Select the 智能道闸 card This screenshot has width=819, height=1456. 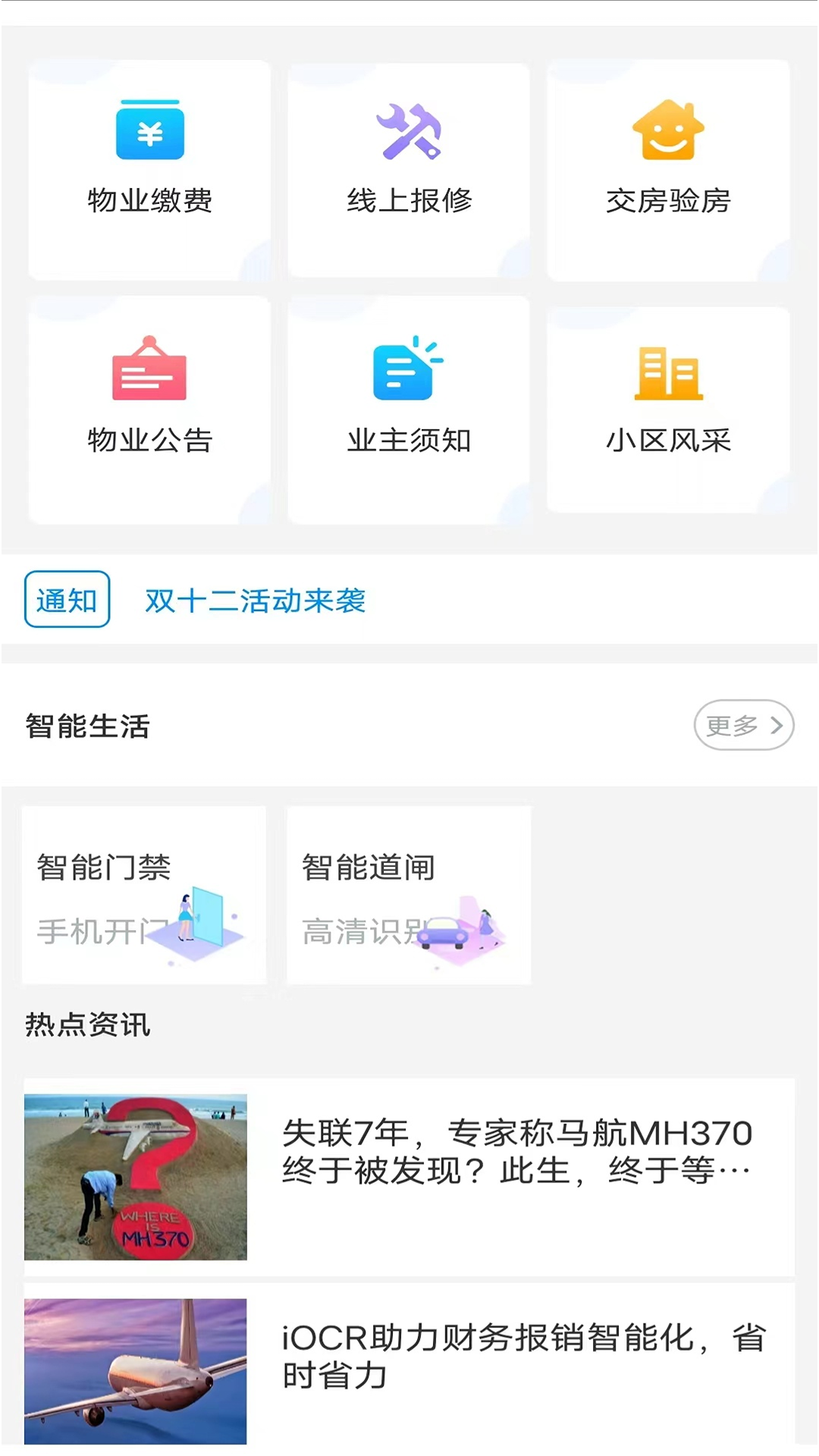[x=409, y=895]
